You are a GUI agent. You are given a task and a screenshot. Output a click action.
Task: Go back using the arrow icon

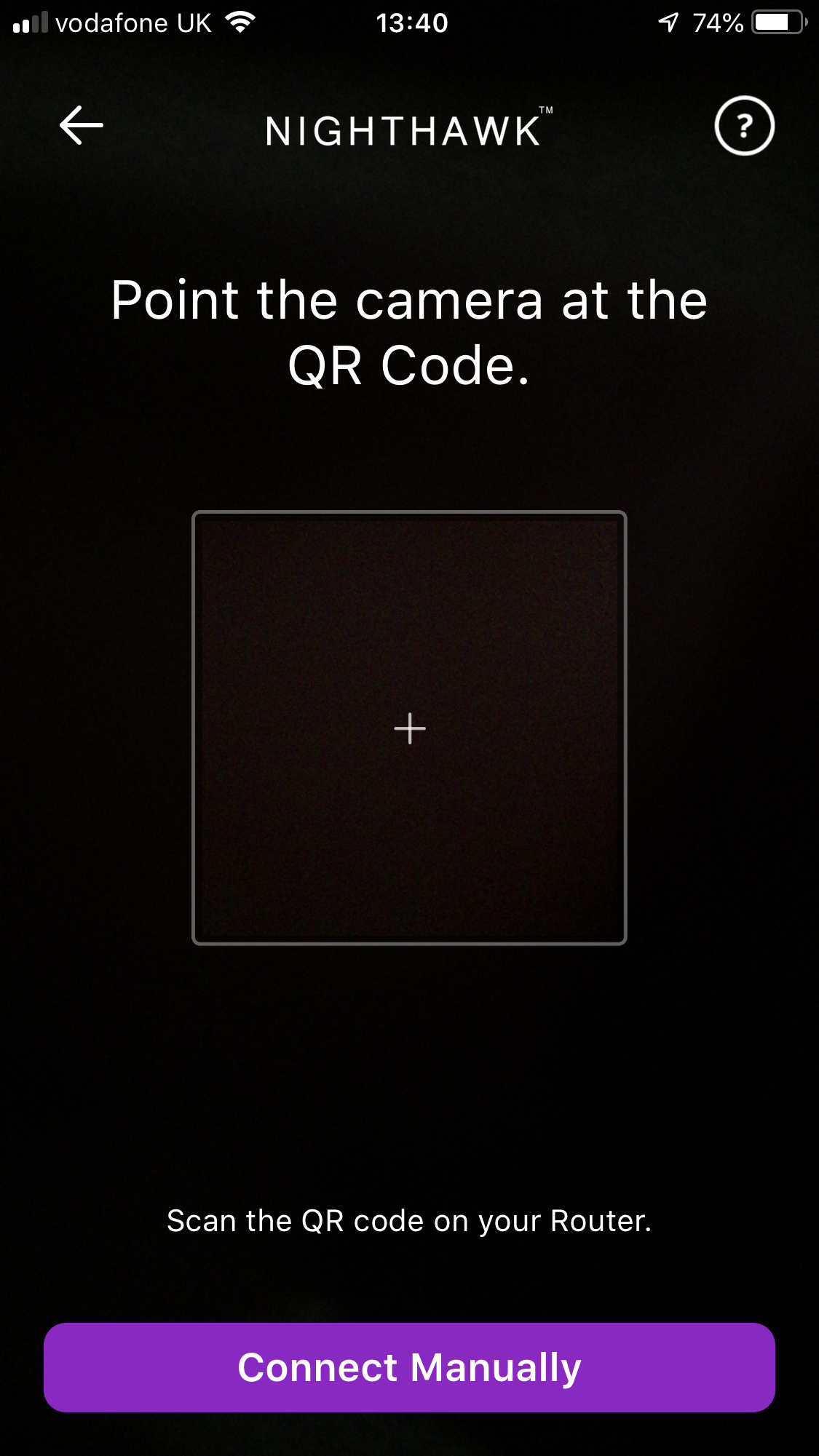81,125
